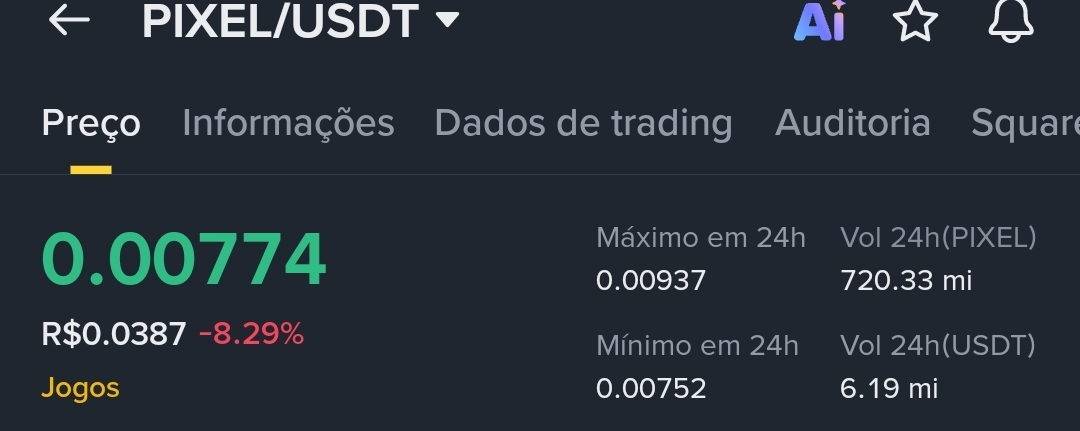Go back using the arrow icon
1080x431 pixels.
pyautogui.click(x=69, y=20)
